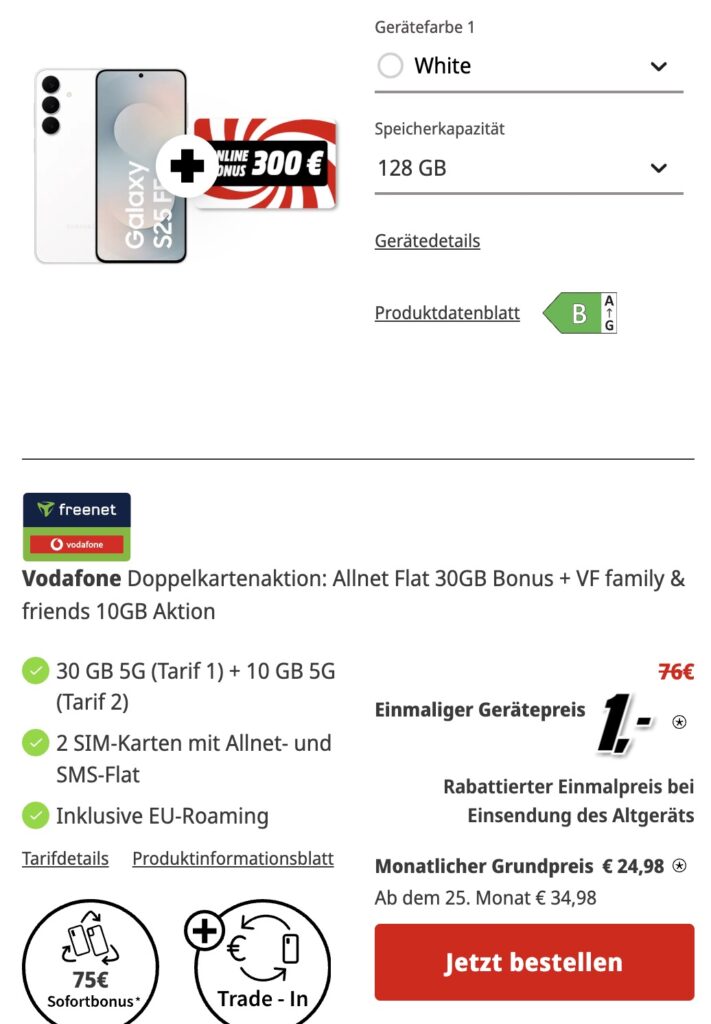Tap the energy label B badge

[581, 313]
